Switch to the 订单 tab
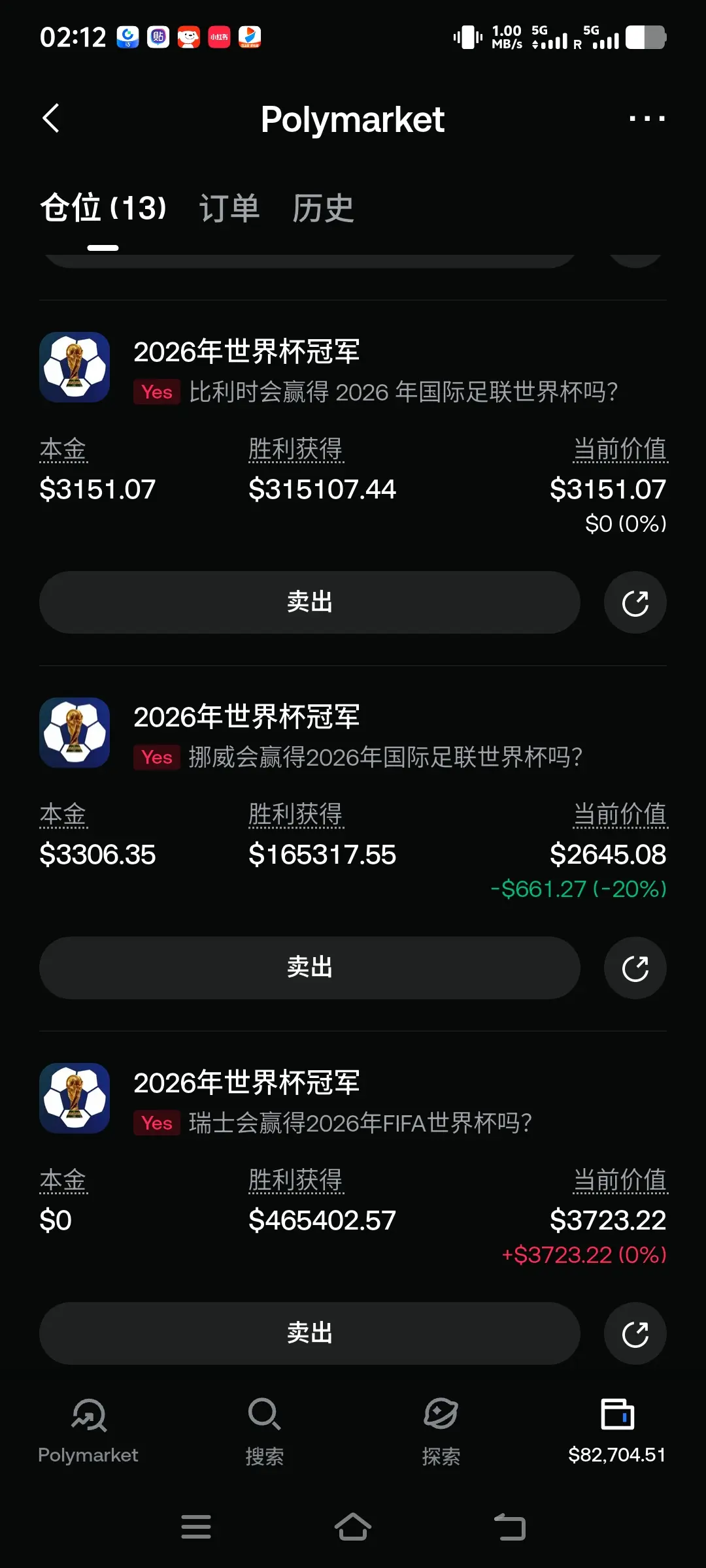Image resolution: width=706 pixels, height=1568 pixels. 229,208
